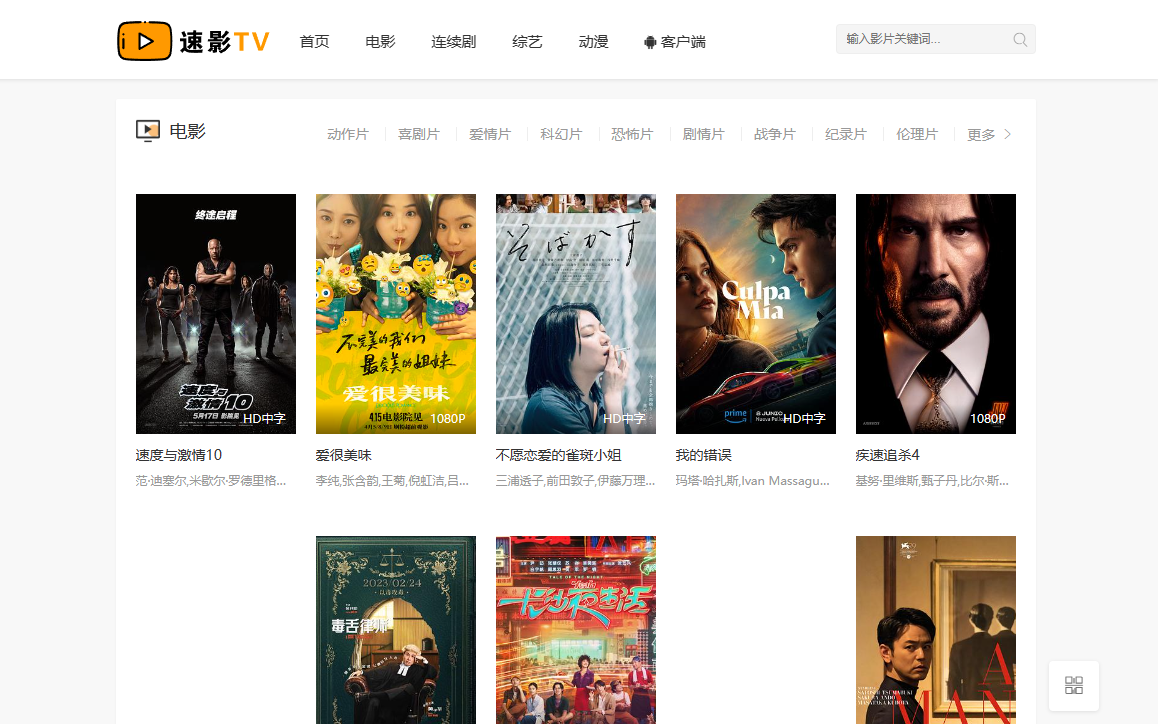Tap the search field for movie keywords
This screenshot has width=1158, height=724.
920,39
